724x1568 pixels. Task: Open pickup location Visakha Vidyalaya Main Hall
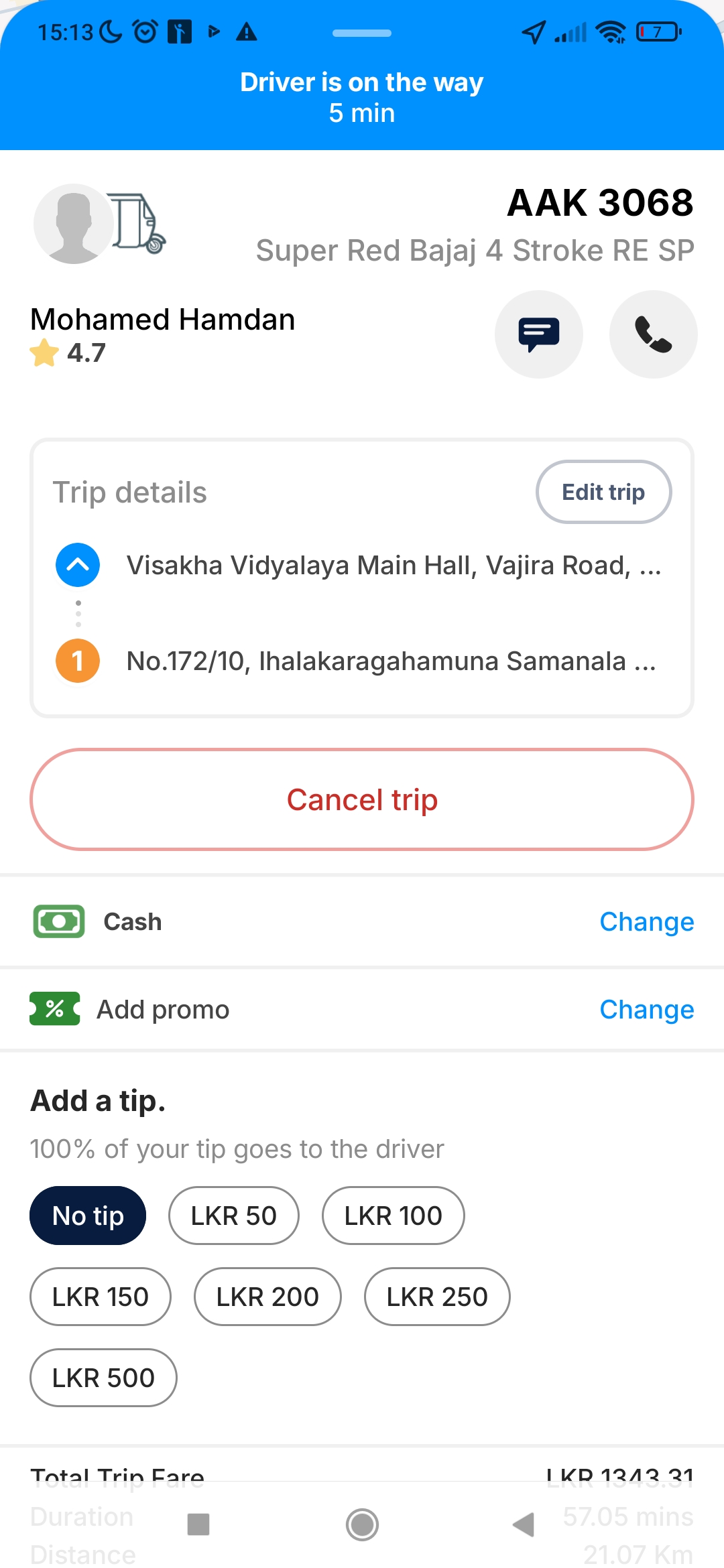(x=394, y=566)
